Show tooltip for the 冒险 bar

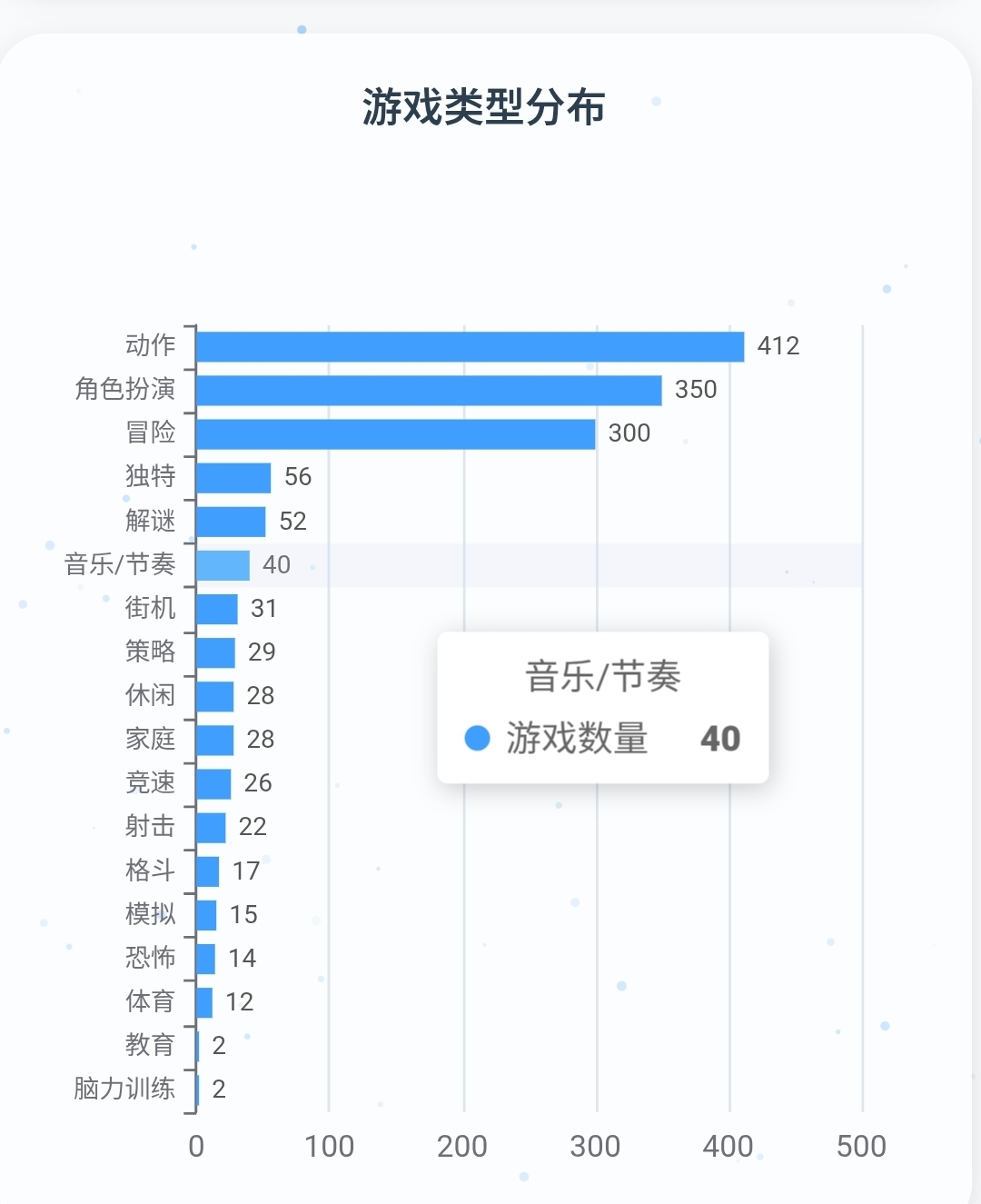pyautogui.click(x=395, y=433)
